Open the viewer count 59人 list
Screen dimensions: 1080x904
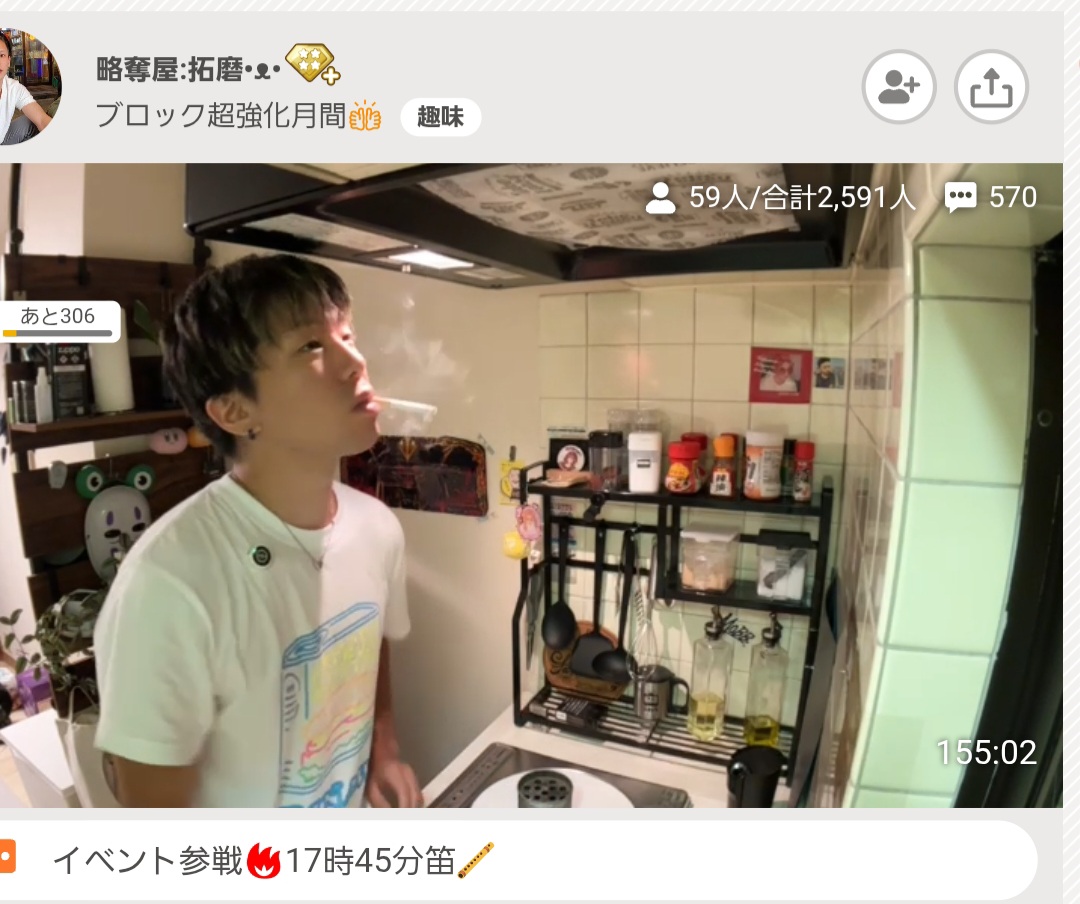[780, 198]
